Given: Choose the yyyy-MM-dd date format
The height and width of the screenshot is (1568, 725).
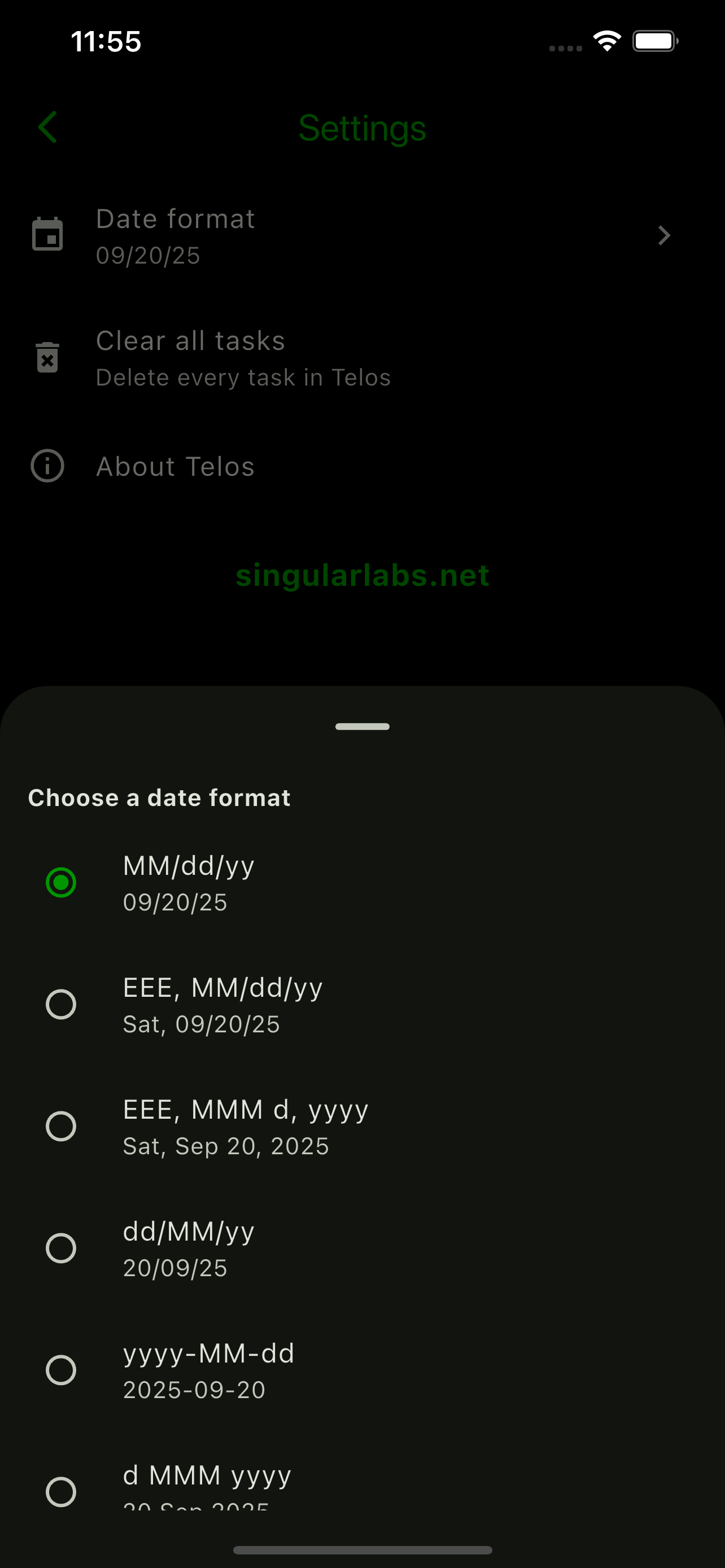Looking at the screenshot, I should pos(61,1370).
